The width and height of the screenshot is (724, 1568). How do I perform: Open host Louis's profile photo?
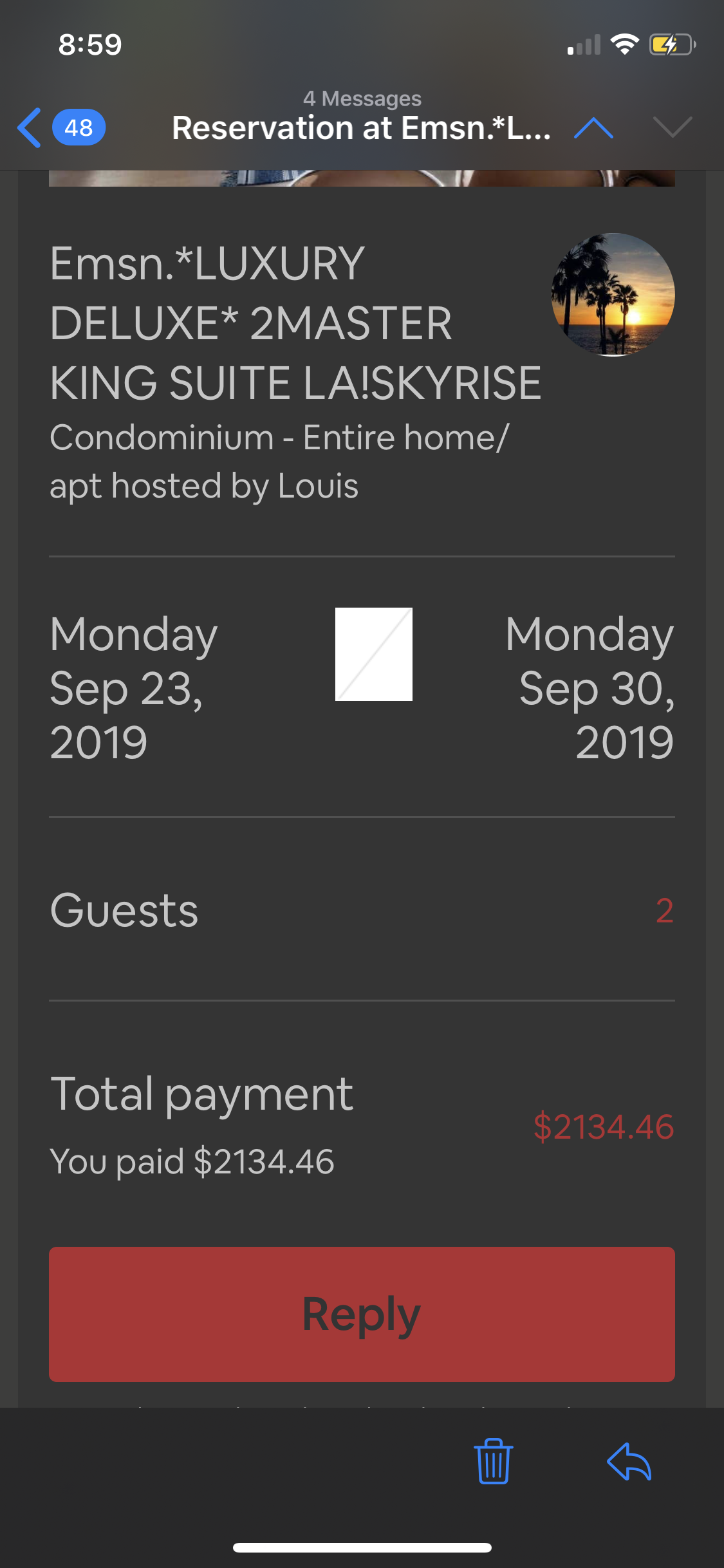coord(613,294)
